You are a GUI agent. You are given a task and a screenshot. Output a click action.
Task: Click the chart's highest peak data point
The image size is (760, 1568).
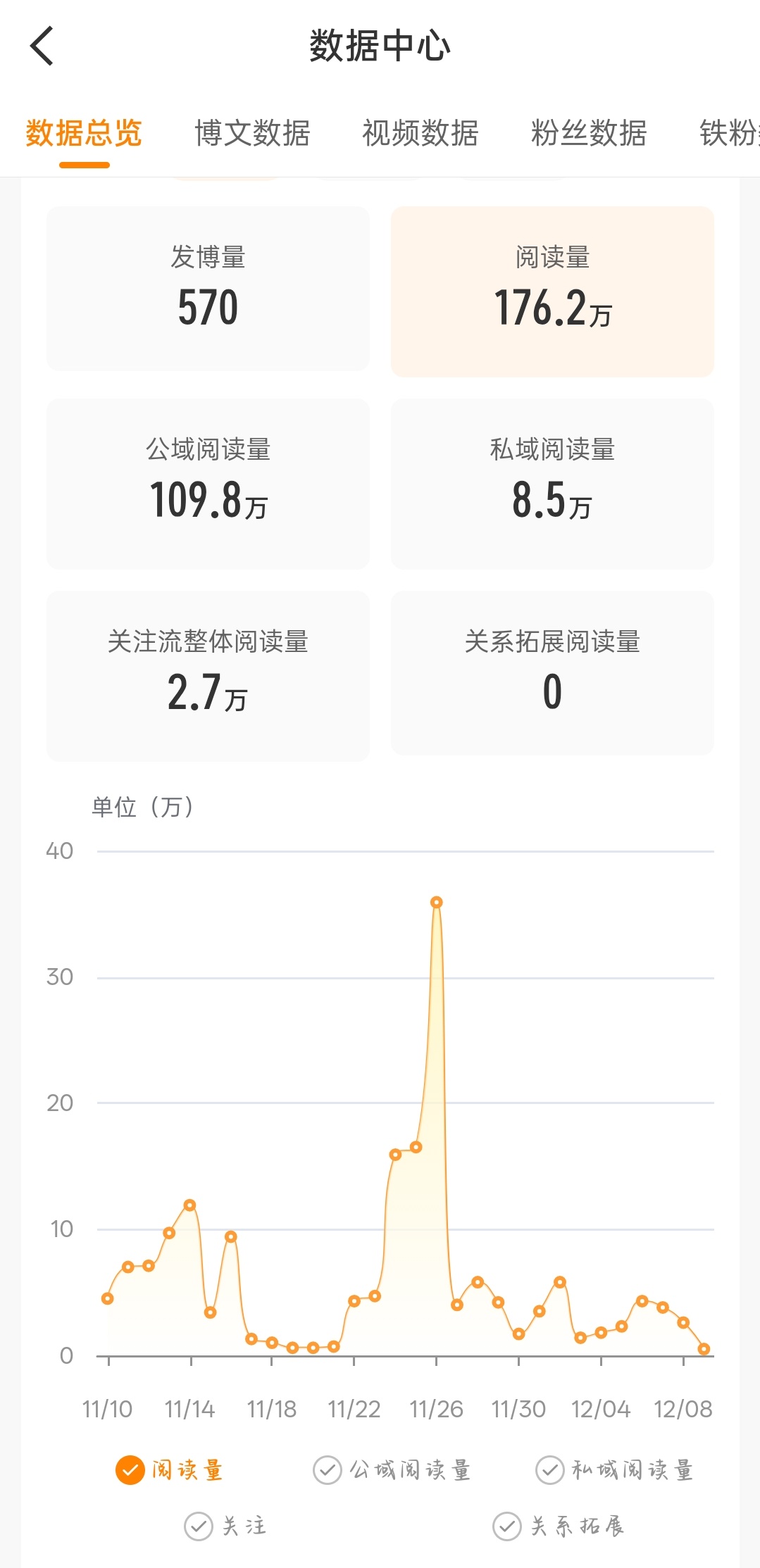[x=436, y=901]
